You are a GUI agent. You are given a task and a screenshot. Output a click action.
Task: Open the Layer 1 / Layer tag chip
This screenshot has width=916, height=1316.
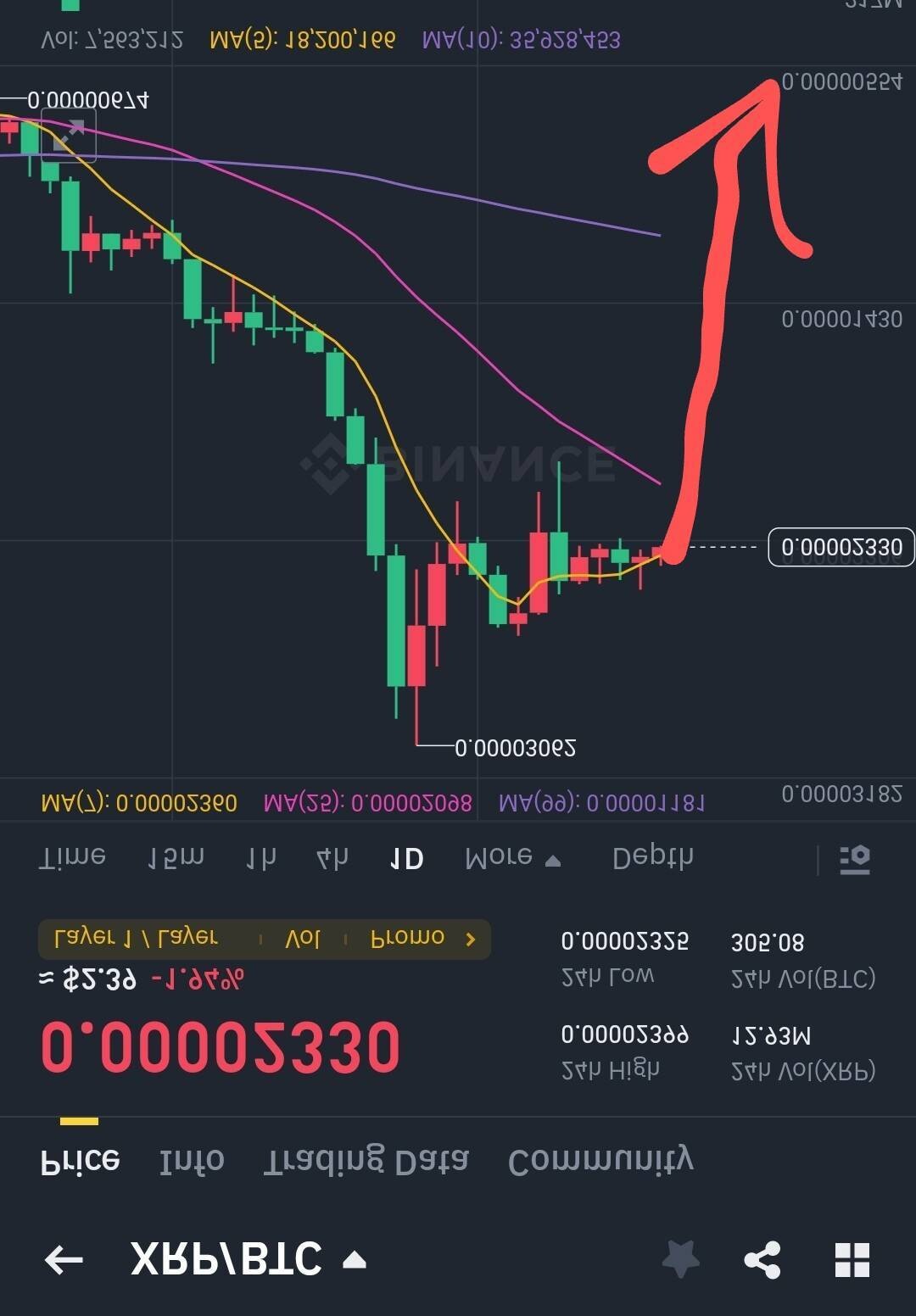click(x=136, y=938)
